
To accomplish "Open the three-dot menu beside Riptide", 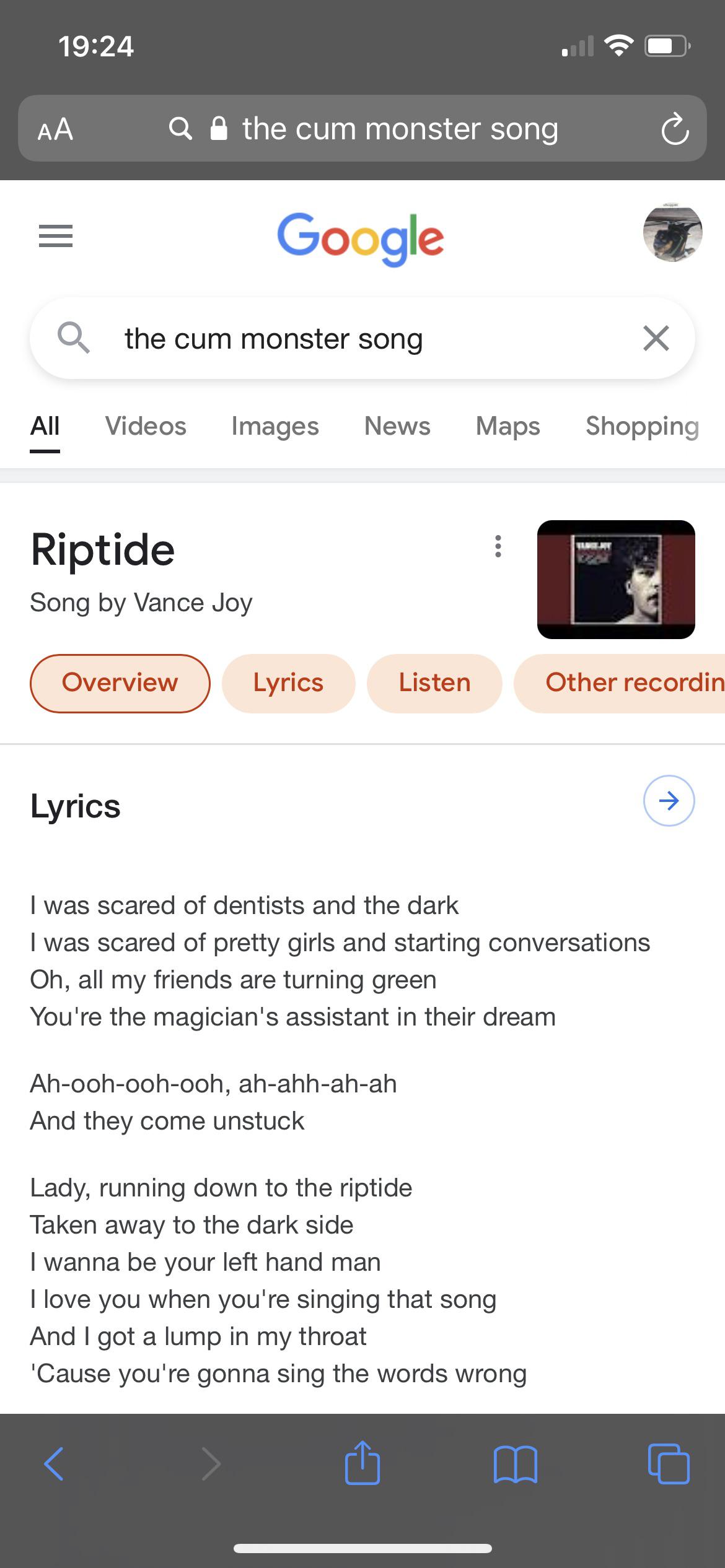I will pos(498,546).
